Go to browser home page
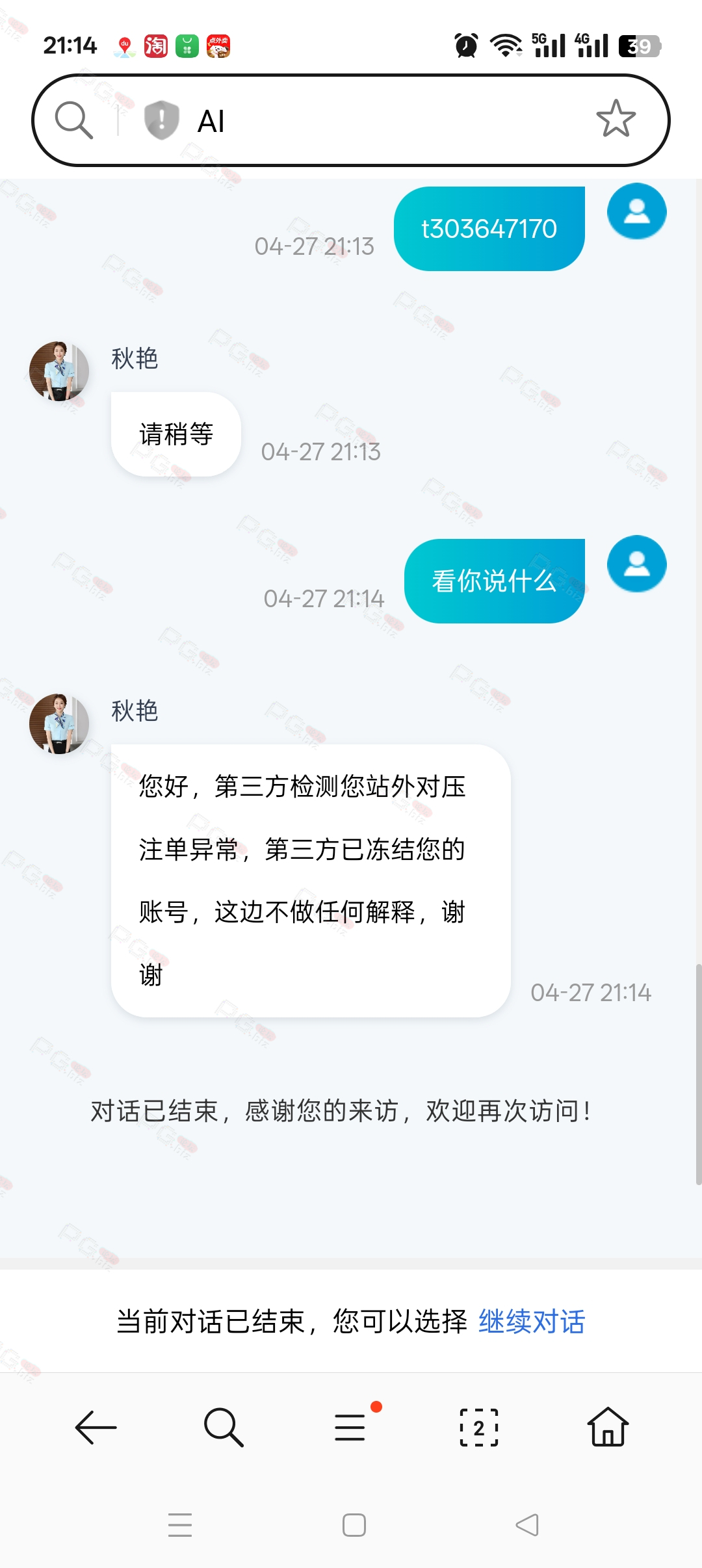The image size is (702, 1568). coord(608,1427)
